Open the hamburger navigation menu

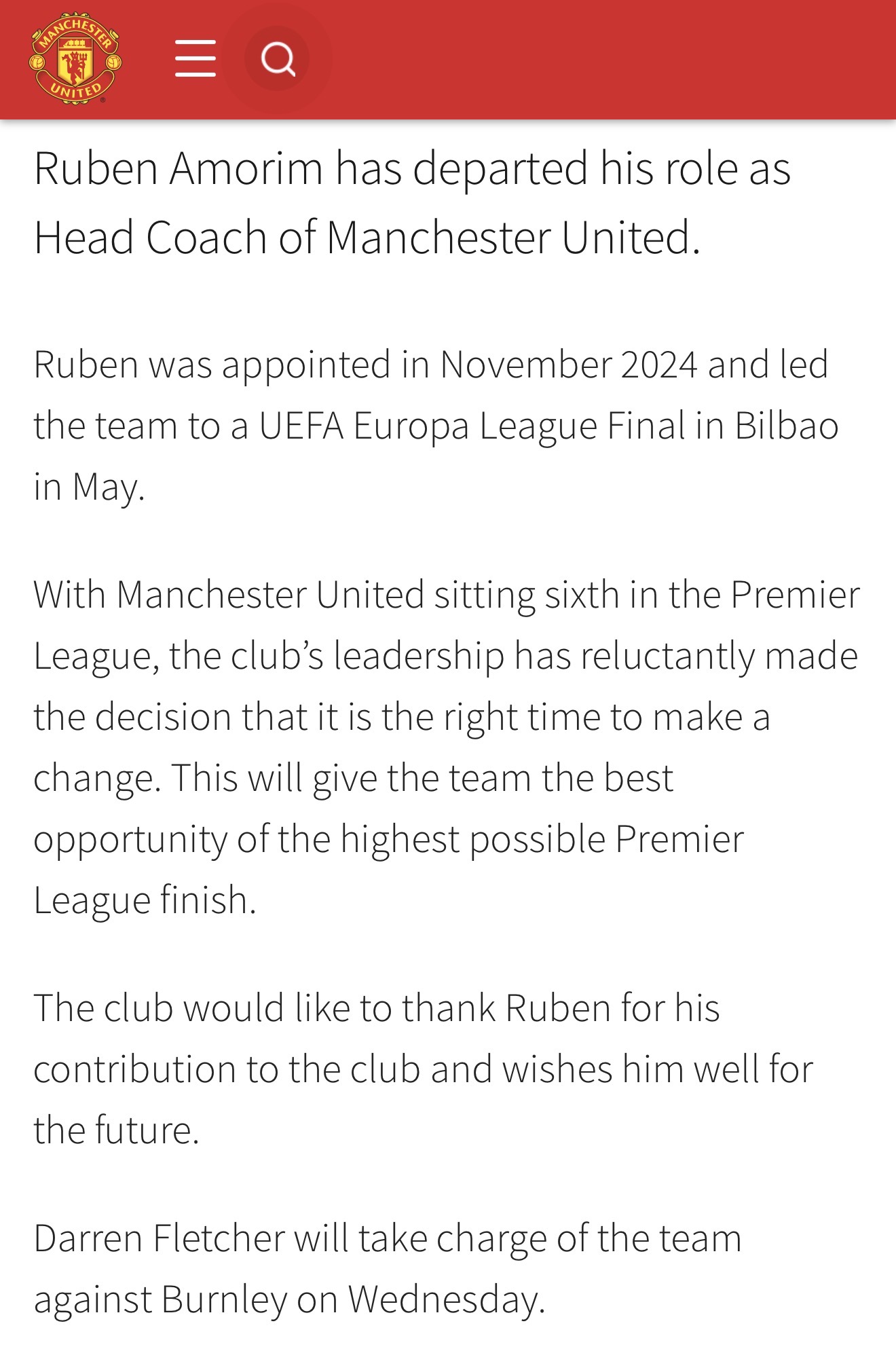click(x=195, y=58)
